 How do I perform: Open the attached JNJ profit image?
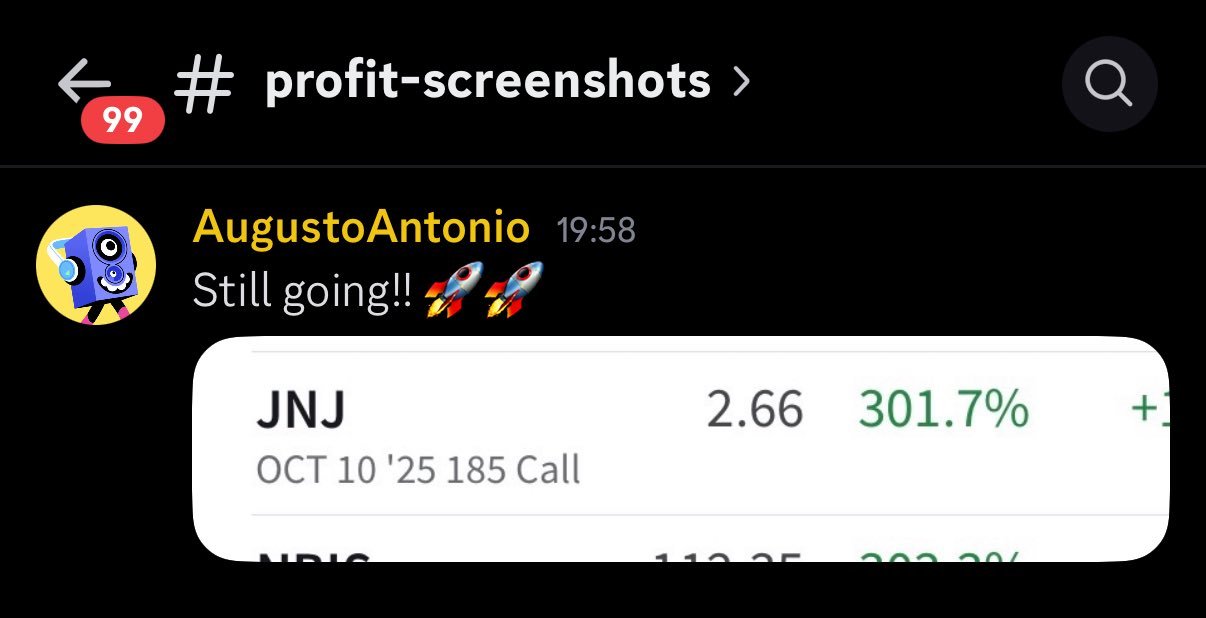[x=680, y=448]
